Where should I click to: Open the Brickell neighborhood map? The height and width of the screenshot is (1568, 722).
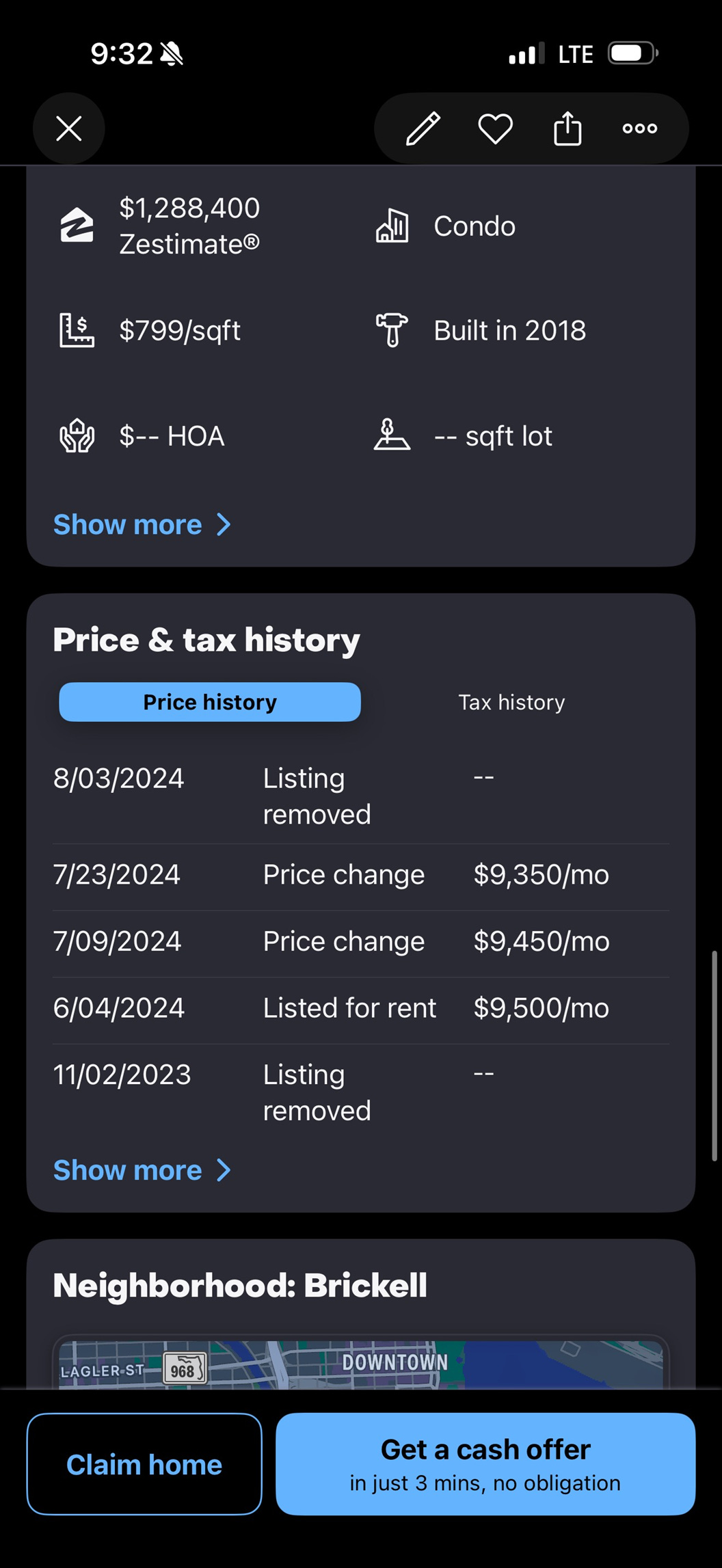[x=361, y=1364]
